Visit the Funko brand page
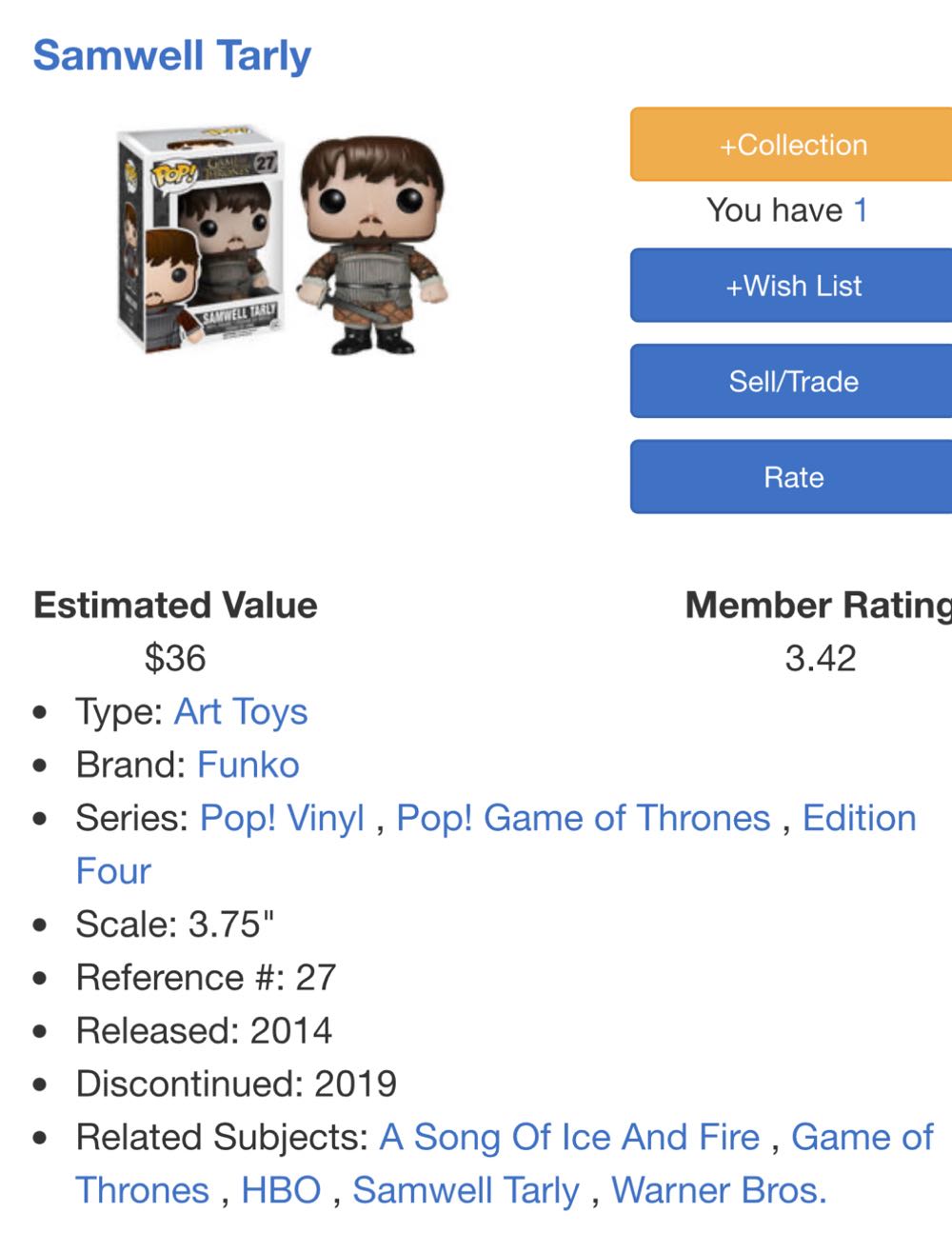 pos(247,765)
